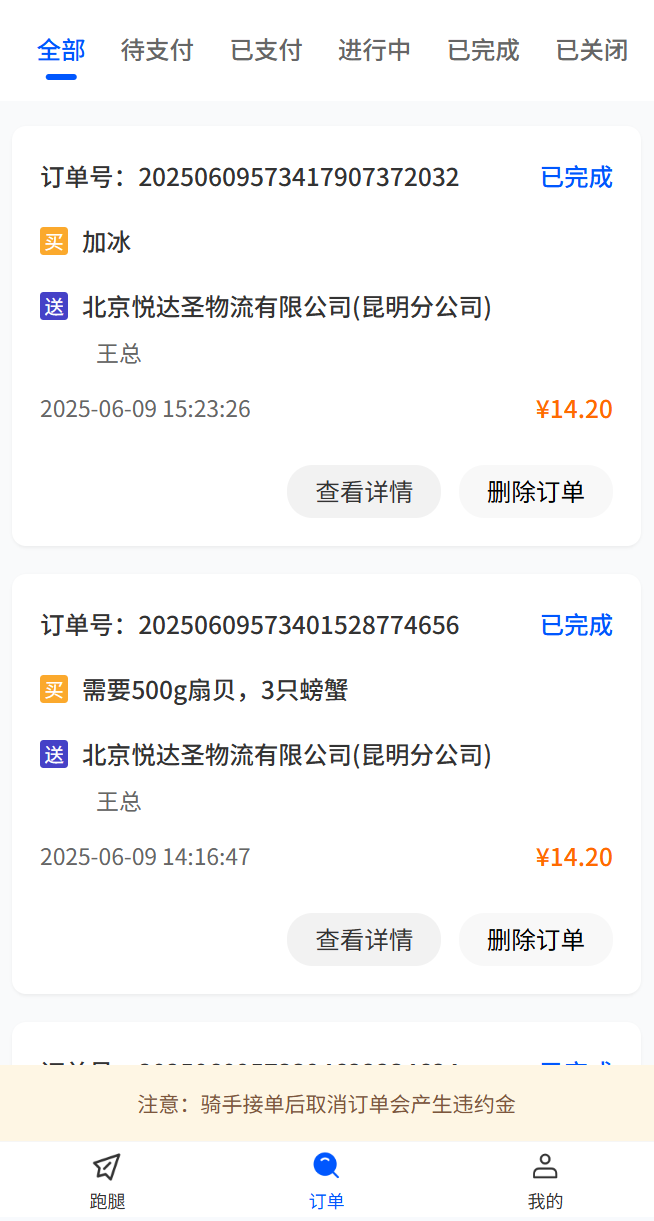
Task: Select the 已完成 tab
Action: pos(483,50)
